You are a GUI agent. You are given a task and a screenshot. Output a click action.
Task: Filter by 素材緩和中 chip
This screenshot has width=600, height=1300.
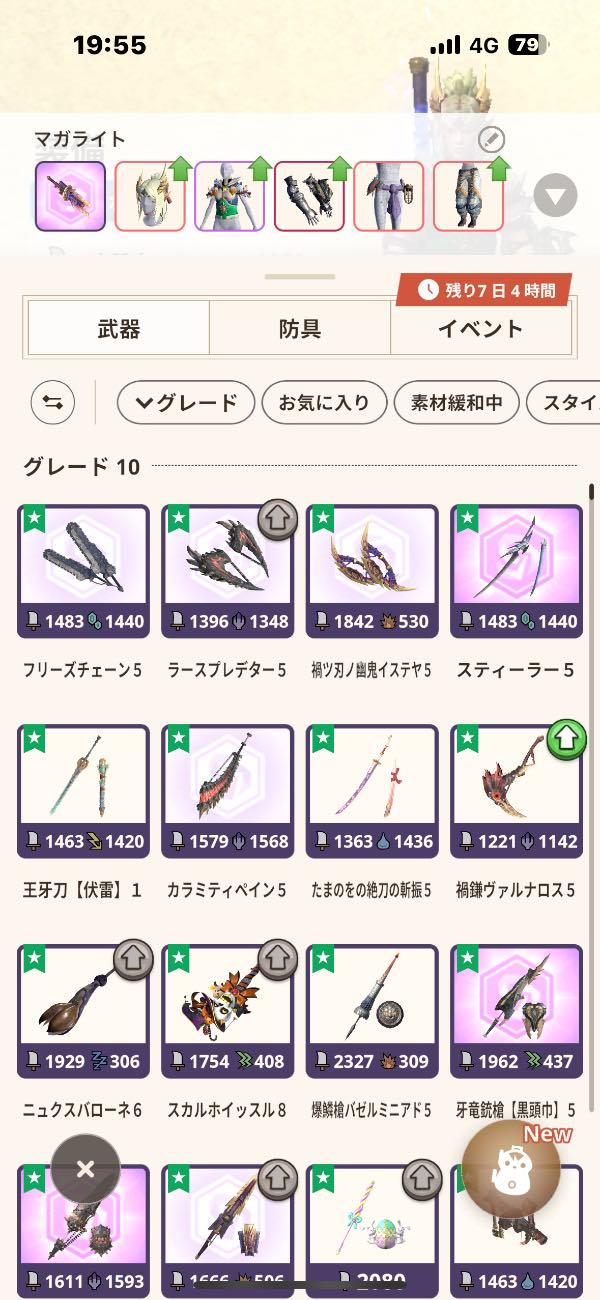coord(456,403)
